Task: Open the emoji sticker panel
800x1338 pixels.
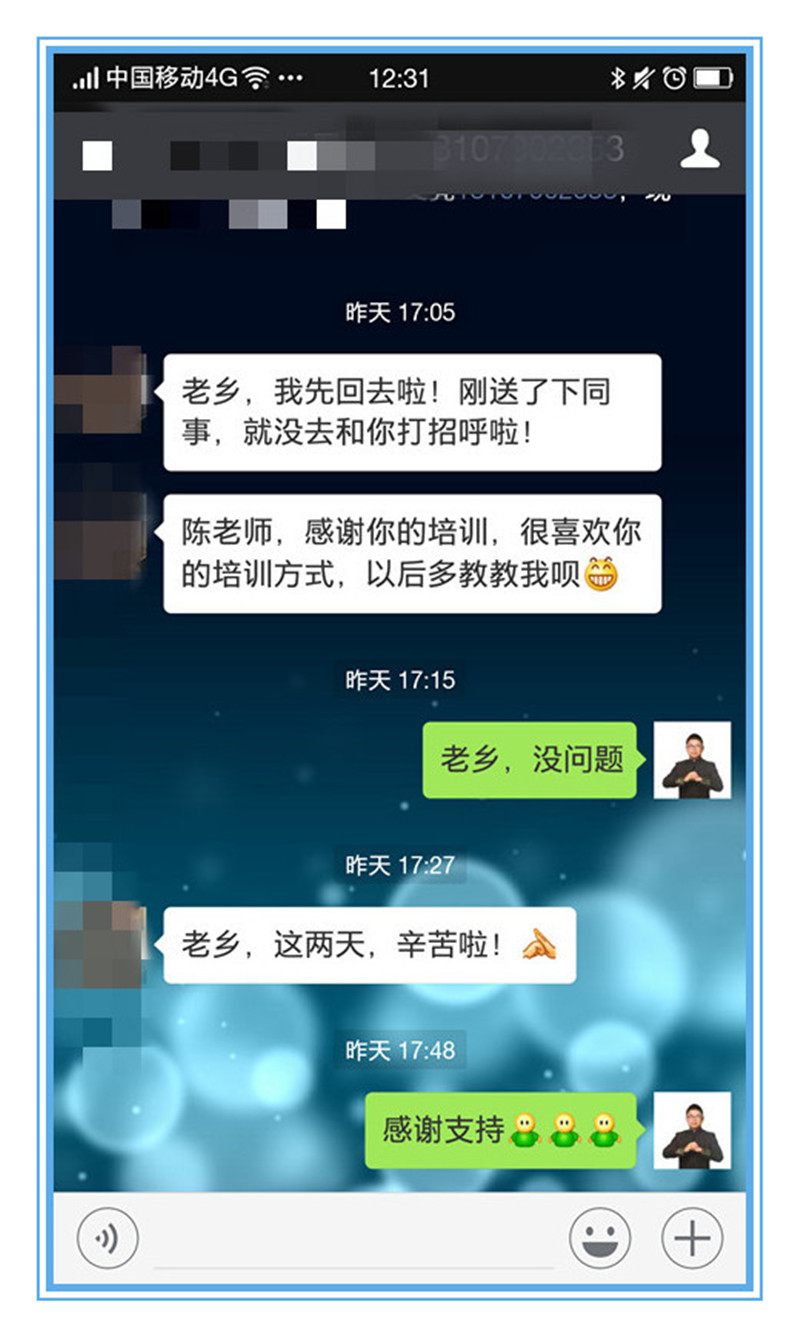Action: (600, 1239)
